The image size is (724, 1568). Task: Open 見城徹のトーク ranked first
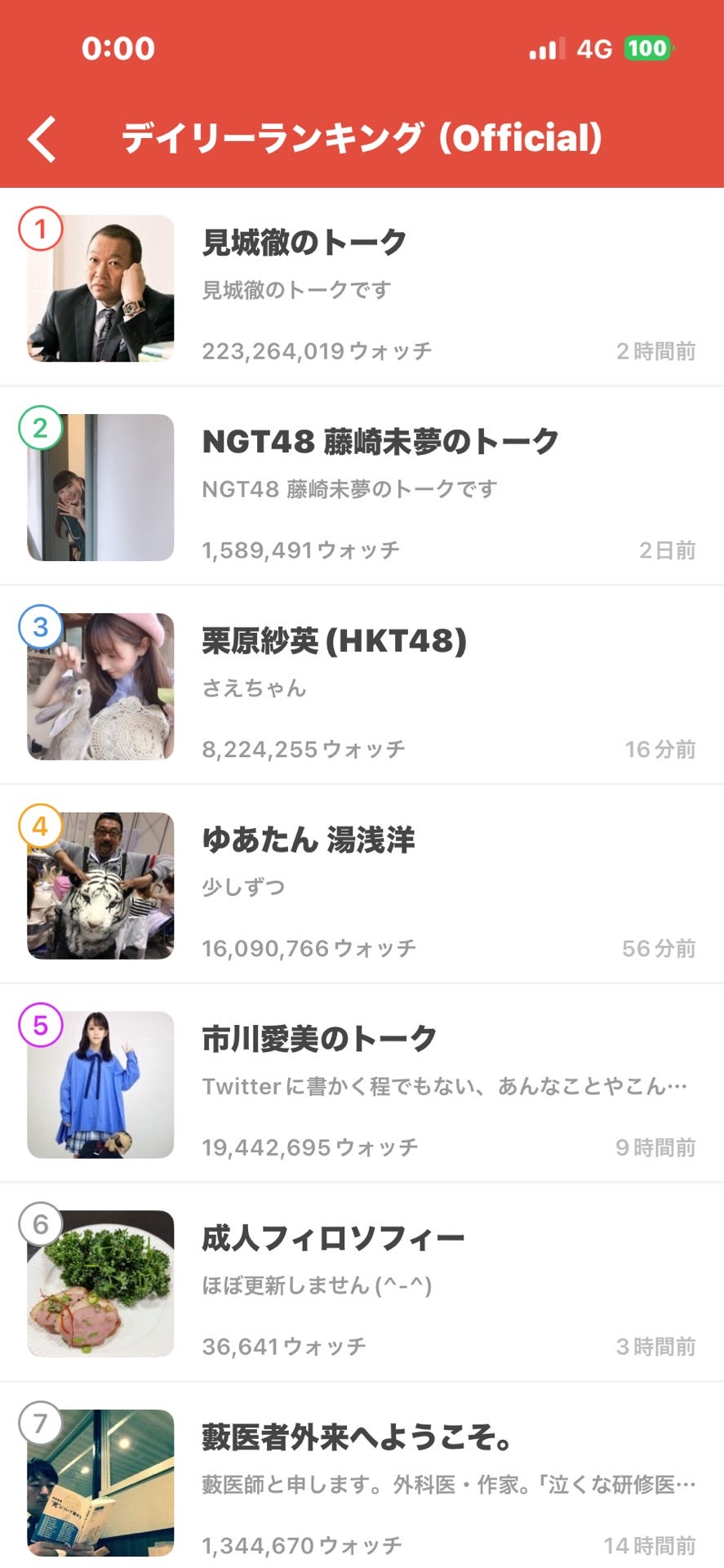362,287
